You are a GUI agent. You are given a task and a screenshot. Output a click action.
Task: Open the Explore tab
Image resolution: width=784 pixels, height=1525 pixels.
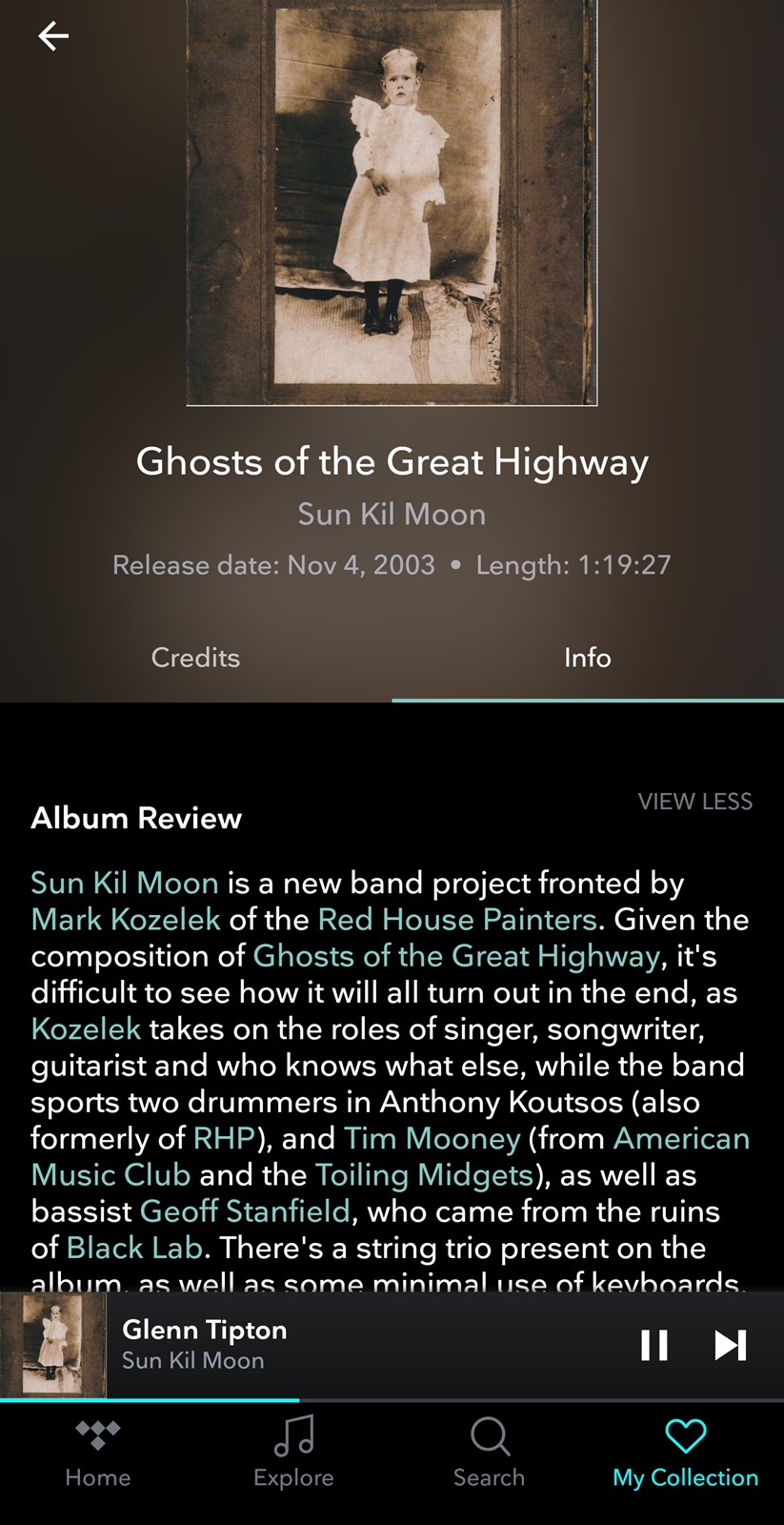[x=293, y=1452]
